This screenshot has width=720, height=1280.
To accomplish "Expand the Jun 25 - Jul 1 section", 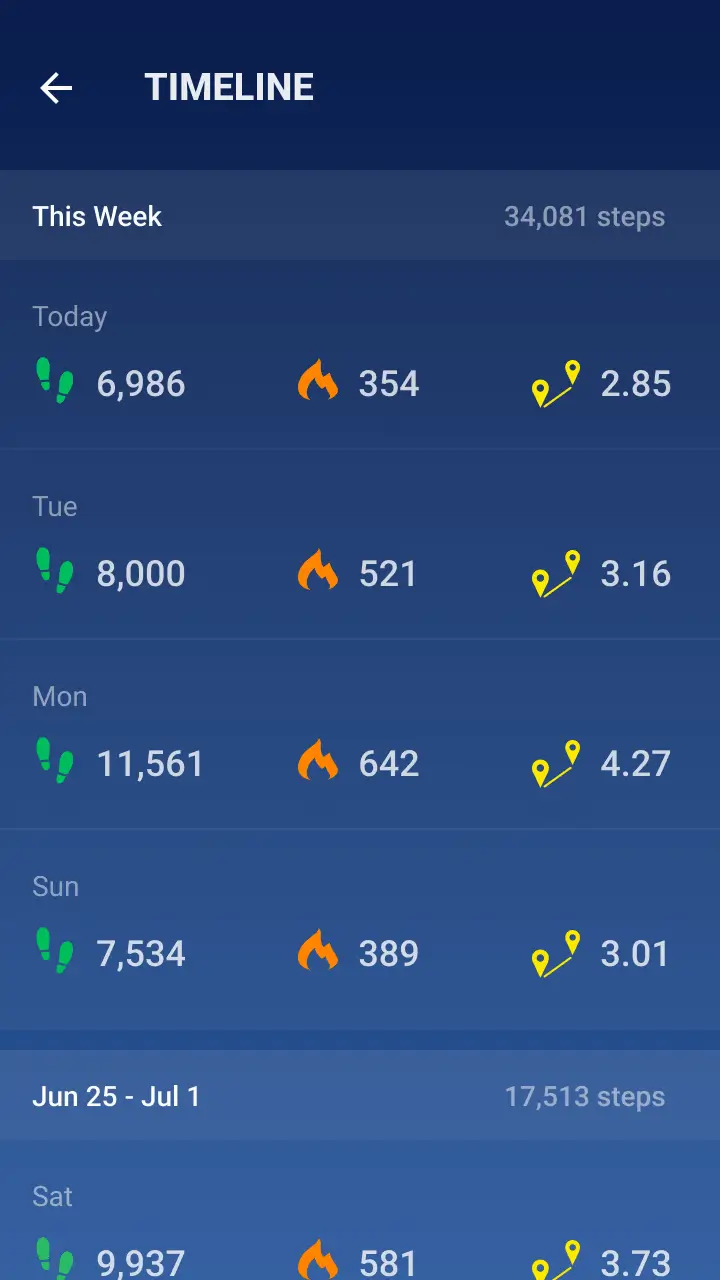I will (x=360, y=1095).
